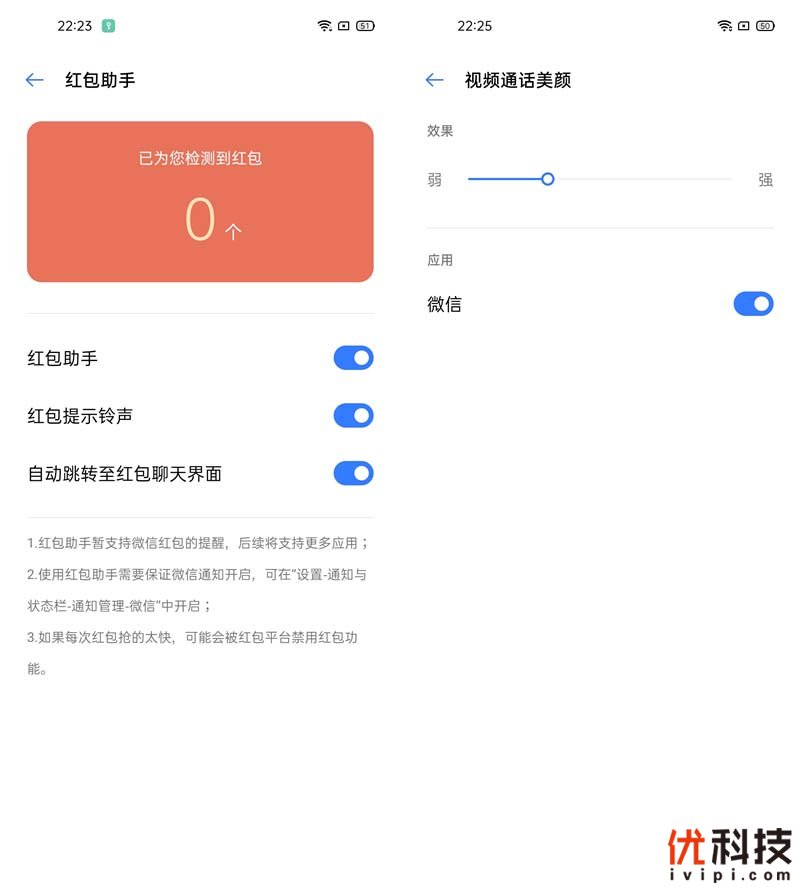The image size is (800, 888).
Task: Disable the 红包提示铃声 switch
Action: 353,416
